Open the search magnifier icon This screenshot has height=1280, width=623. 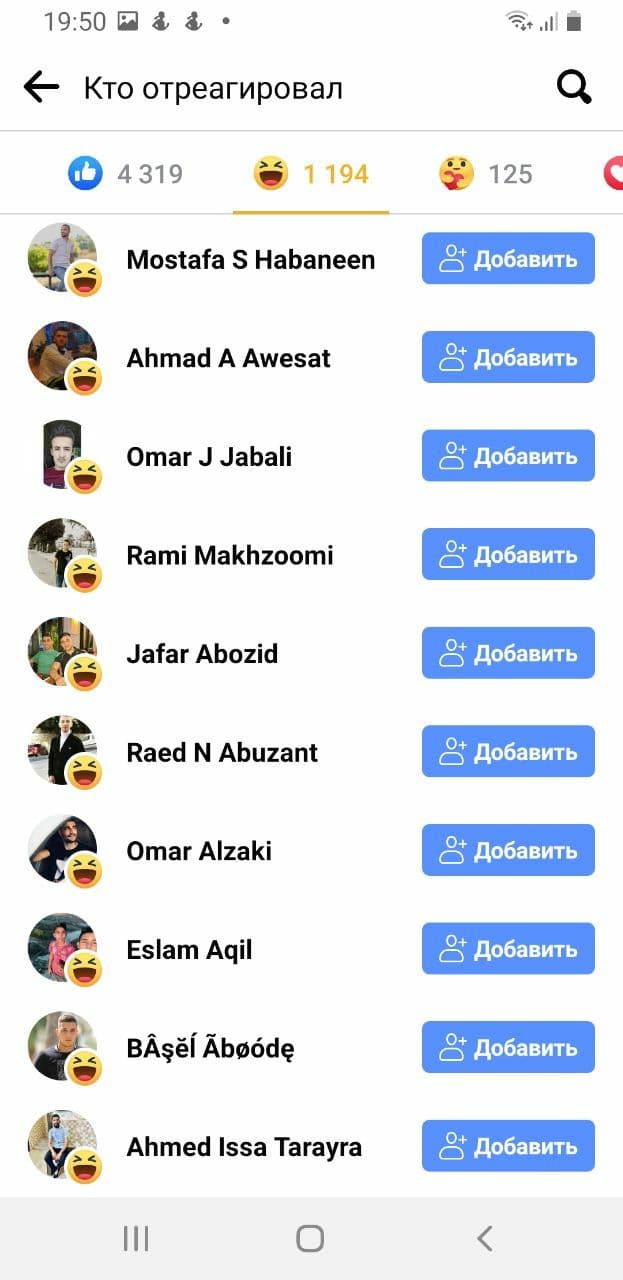click(574, 88)
